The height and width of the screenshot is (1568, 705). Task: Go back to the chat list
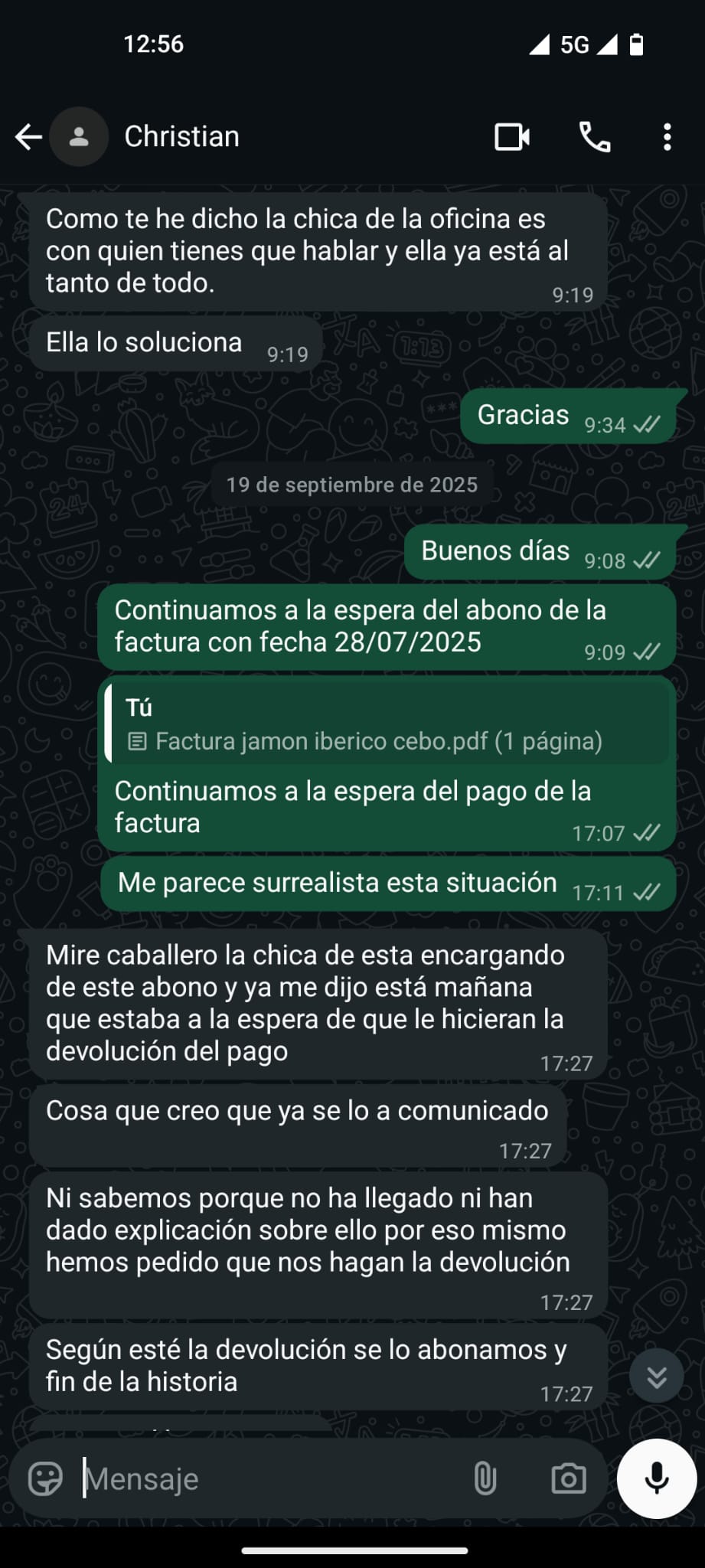coord(28,137)
